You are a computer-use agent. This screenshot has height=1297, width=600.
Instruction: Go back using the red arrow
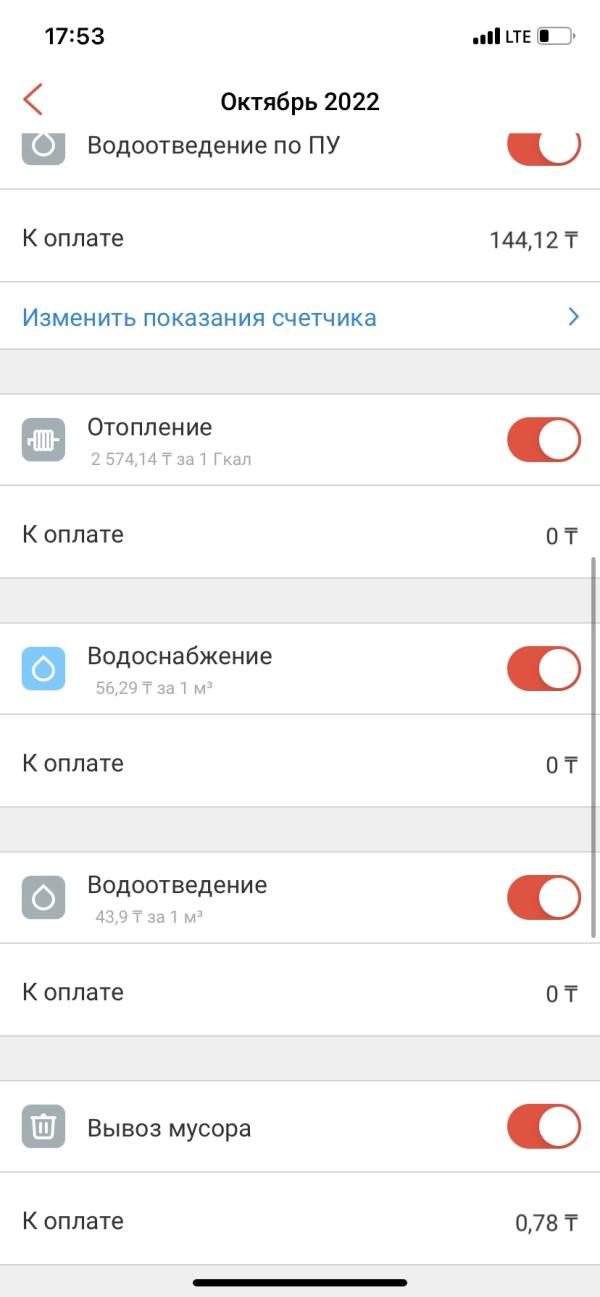[x=33, y=100]
